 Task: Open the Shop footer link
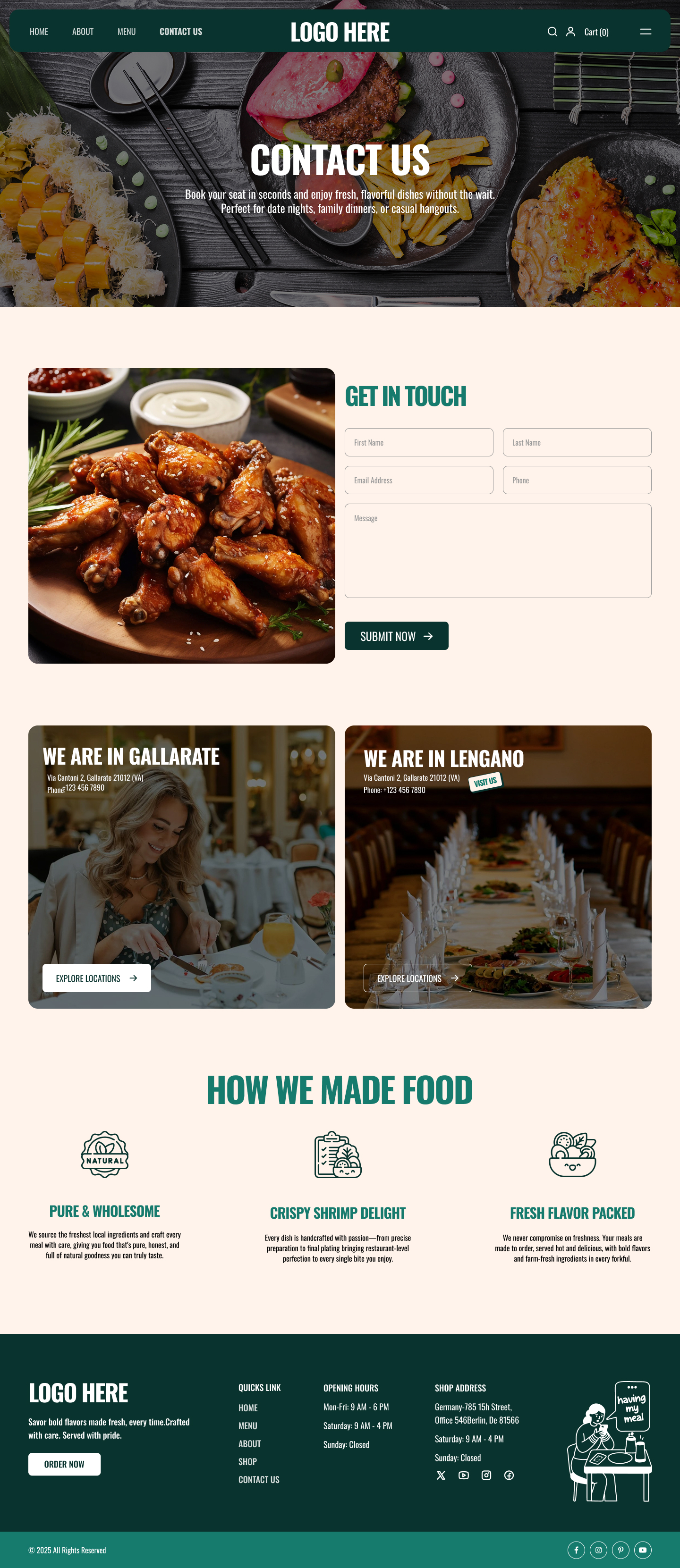[248, 1461]
